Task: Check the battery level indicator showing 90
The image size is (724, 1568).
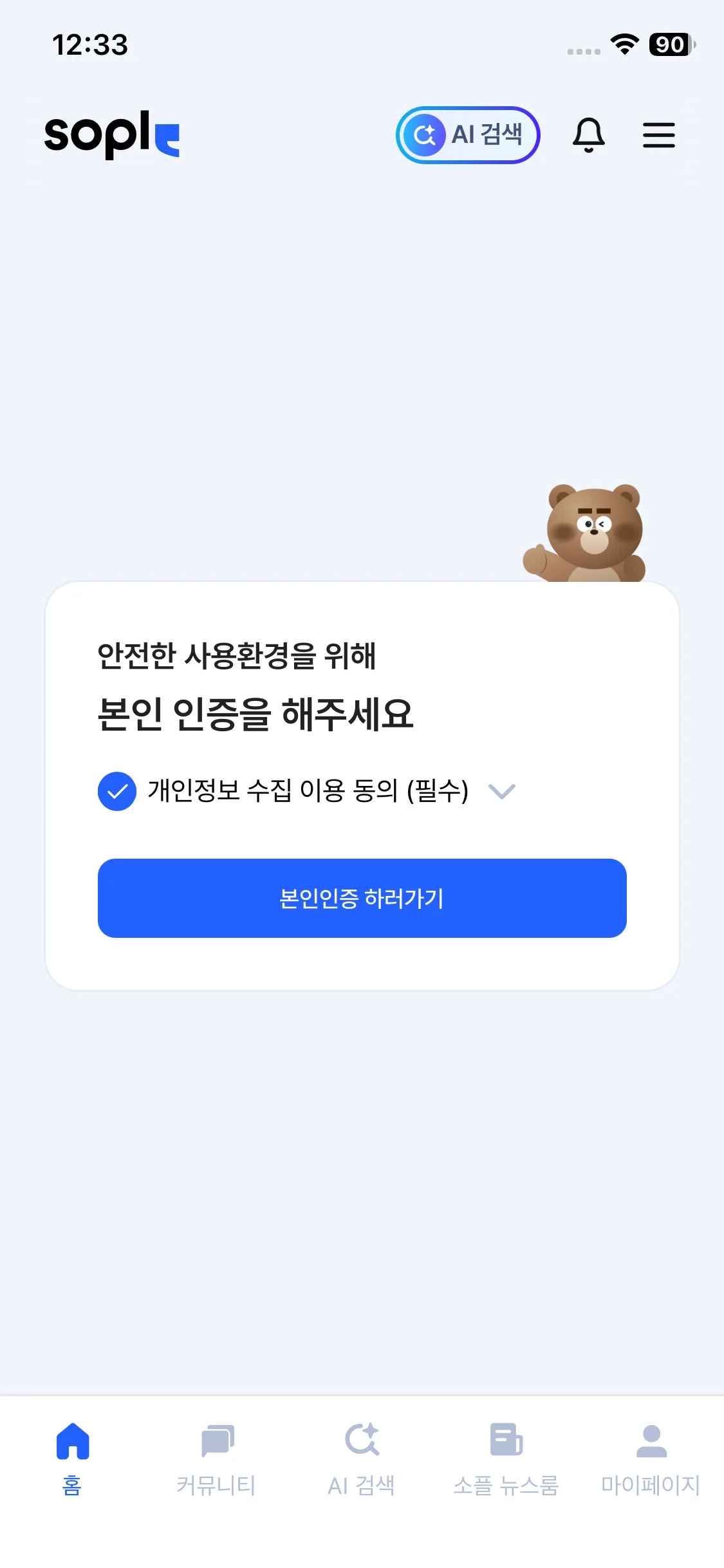Action: [x=670, y=45]
